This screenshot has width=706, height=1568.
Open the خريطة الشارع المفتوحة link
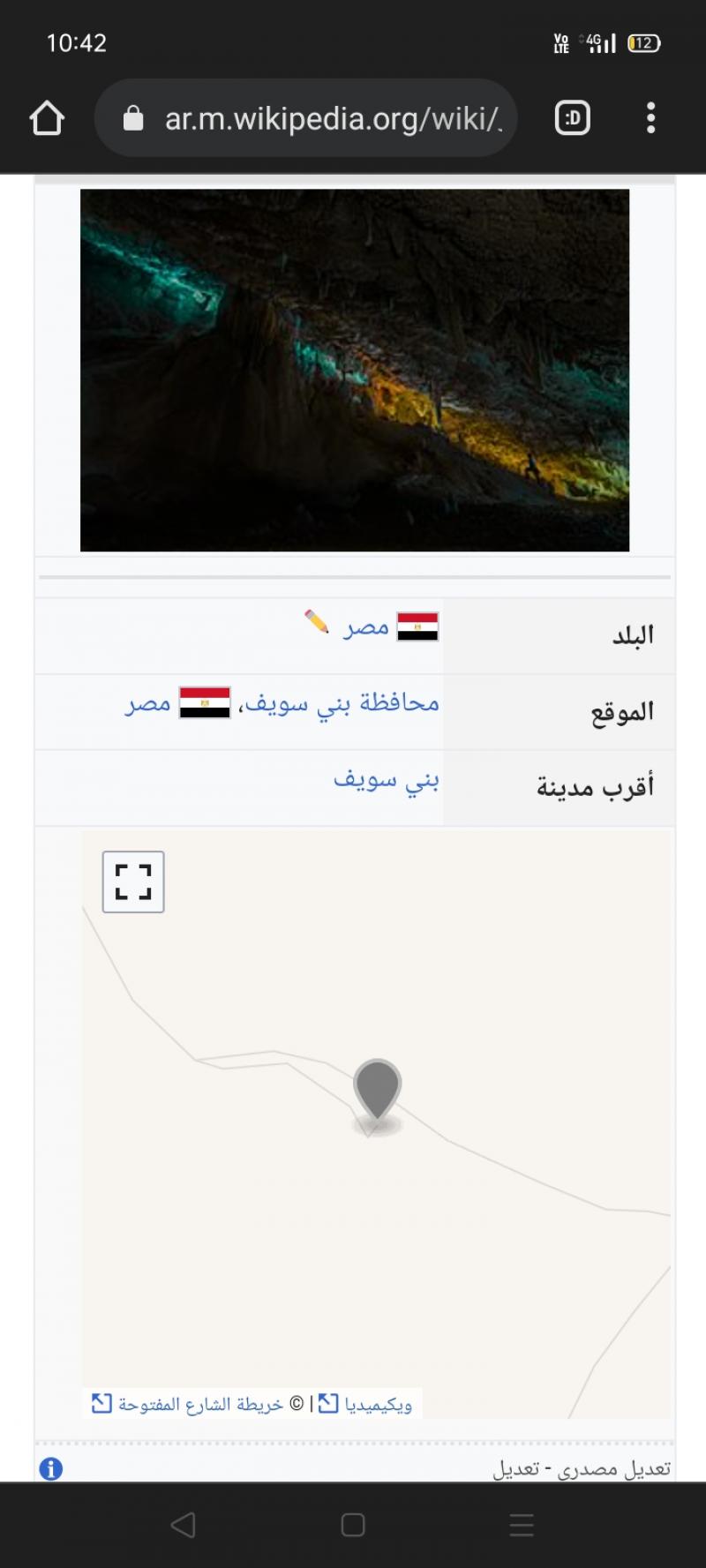pyautogui.click(x=200, y=1403)
